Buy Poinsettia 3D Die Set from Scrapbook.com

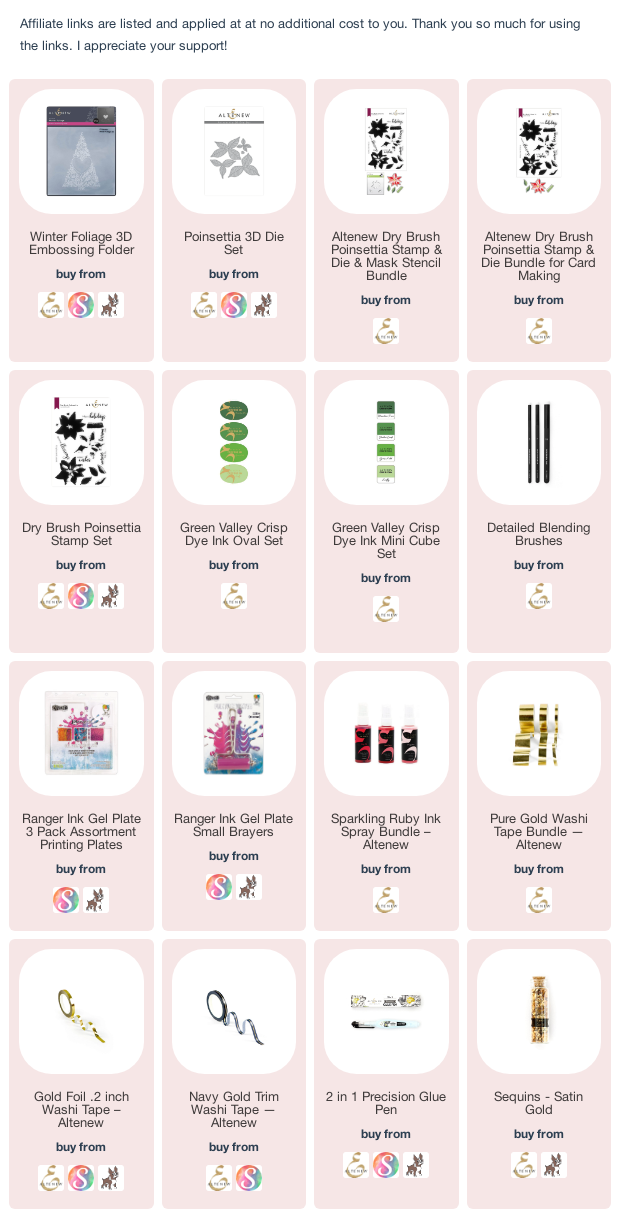(234, 305)
